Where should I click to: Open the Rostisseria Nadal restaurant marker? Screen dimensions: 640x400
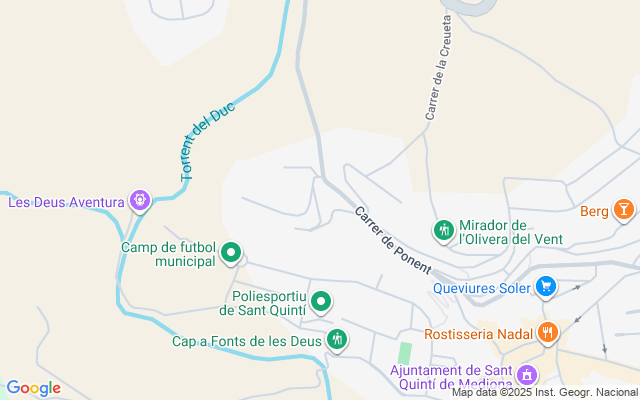pyautogui.click(x=548, y=333)
